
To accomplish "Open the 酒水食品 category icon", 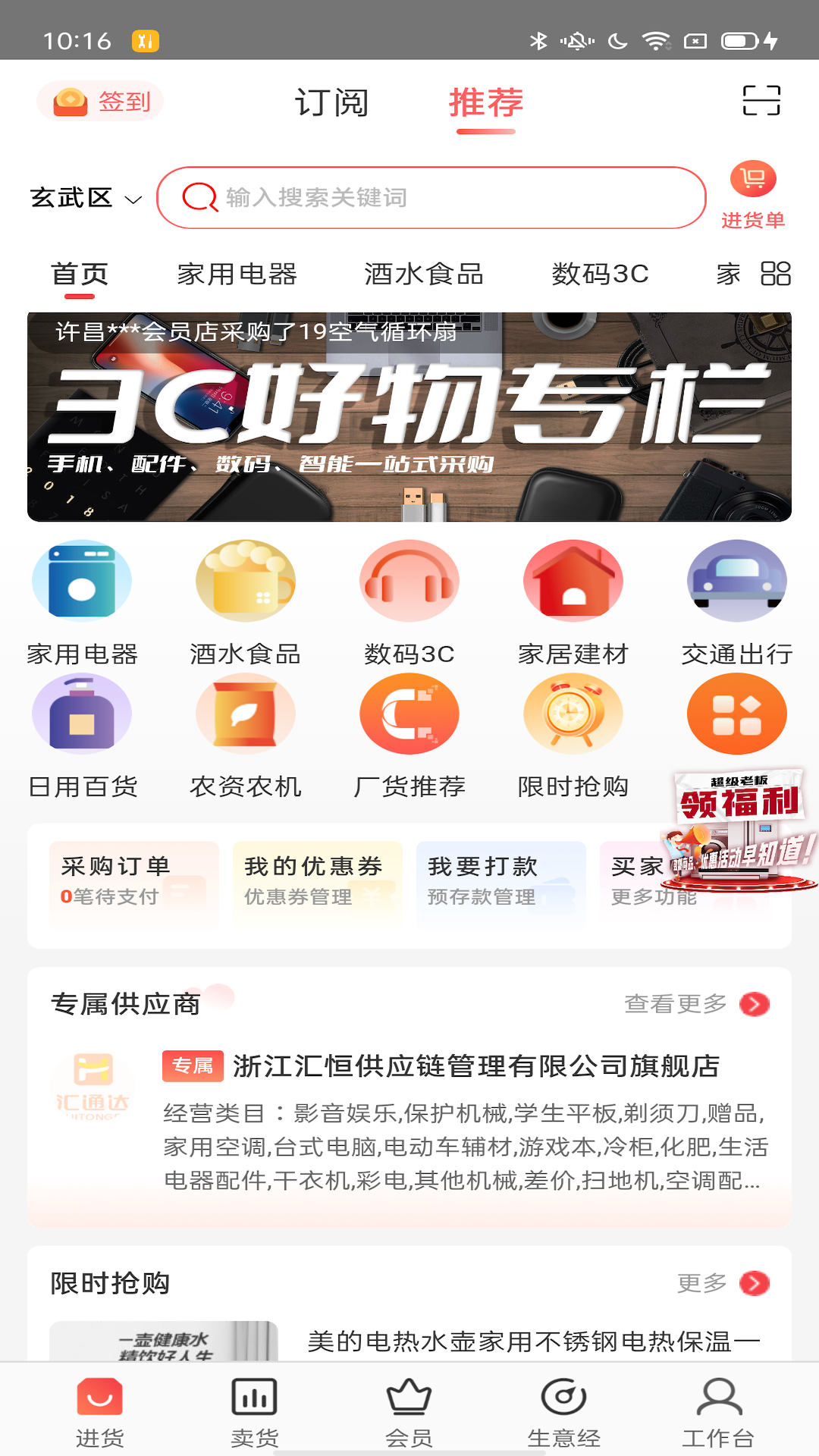I will point(245,580).
